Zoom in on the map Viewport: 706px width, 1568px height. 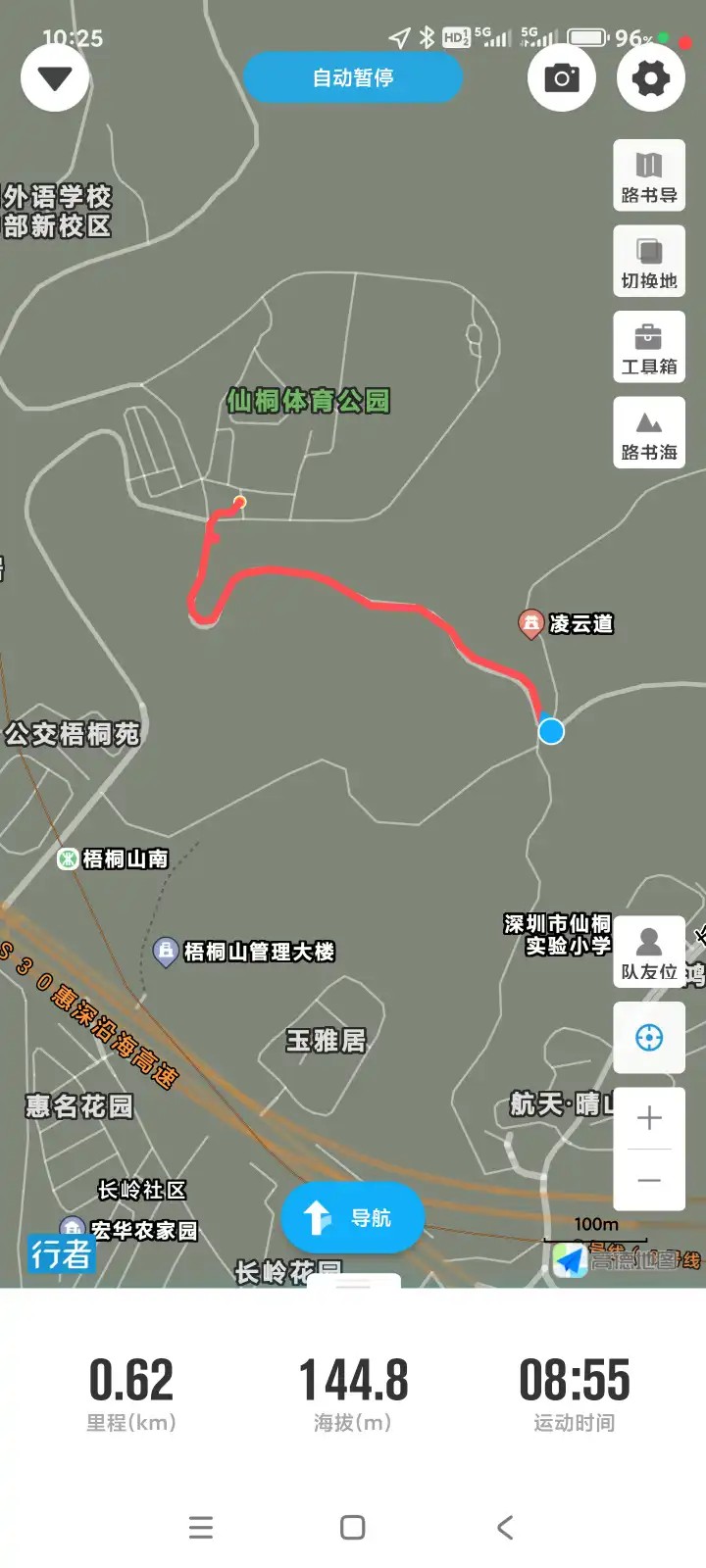649,1118
